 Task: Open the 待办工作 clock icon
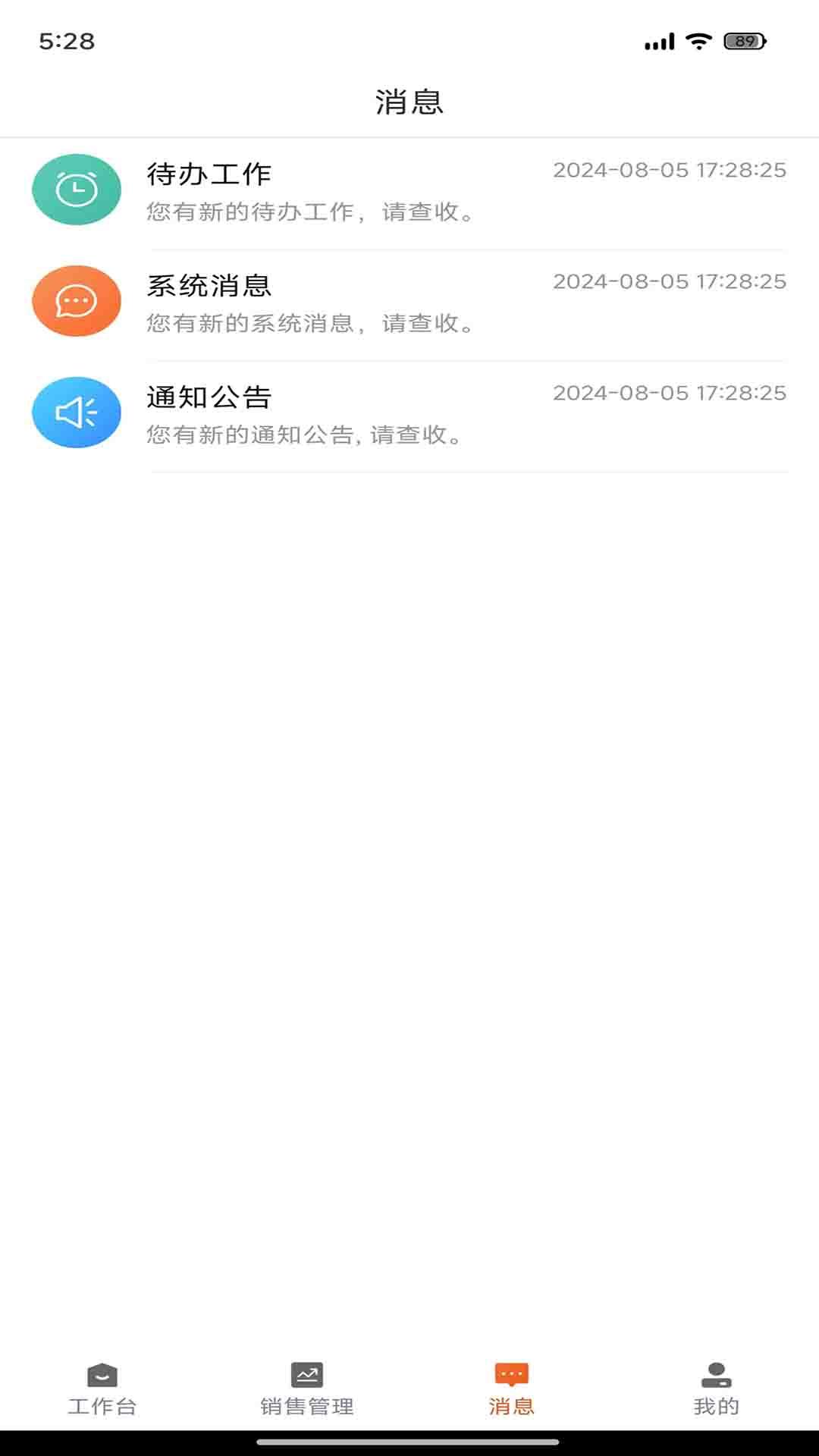[x=76, y=190]
